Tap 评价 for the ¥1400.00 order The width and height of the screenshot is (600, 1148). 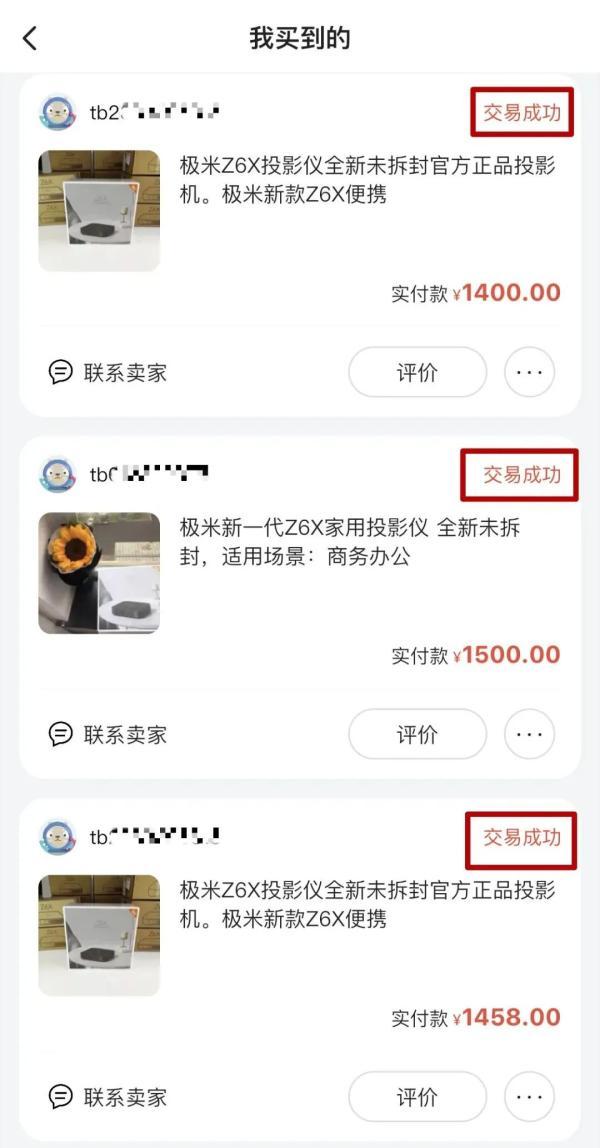pyautogui.click(x=417, y=373)
